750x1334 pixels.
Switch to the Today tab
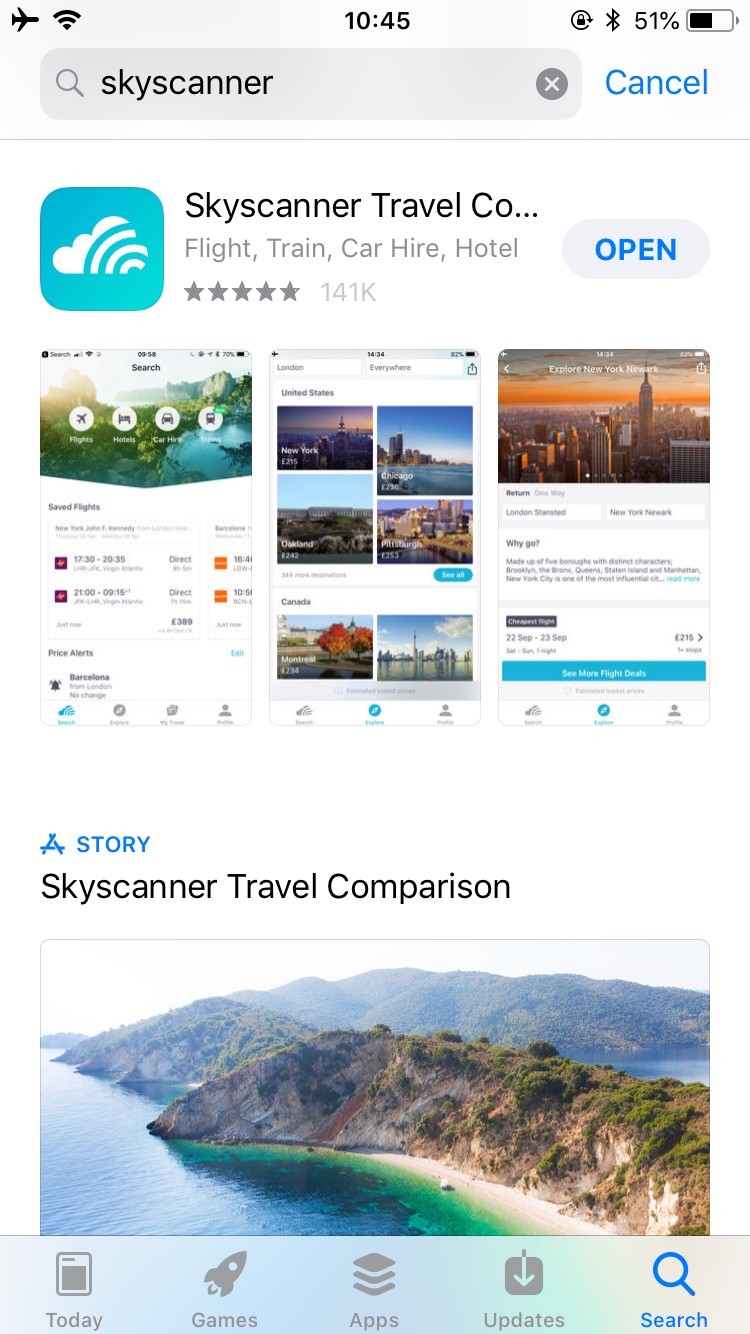click(x=74, y=1290)
